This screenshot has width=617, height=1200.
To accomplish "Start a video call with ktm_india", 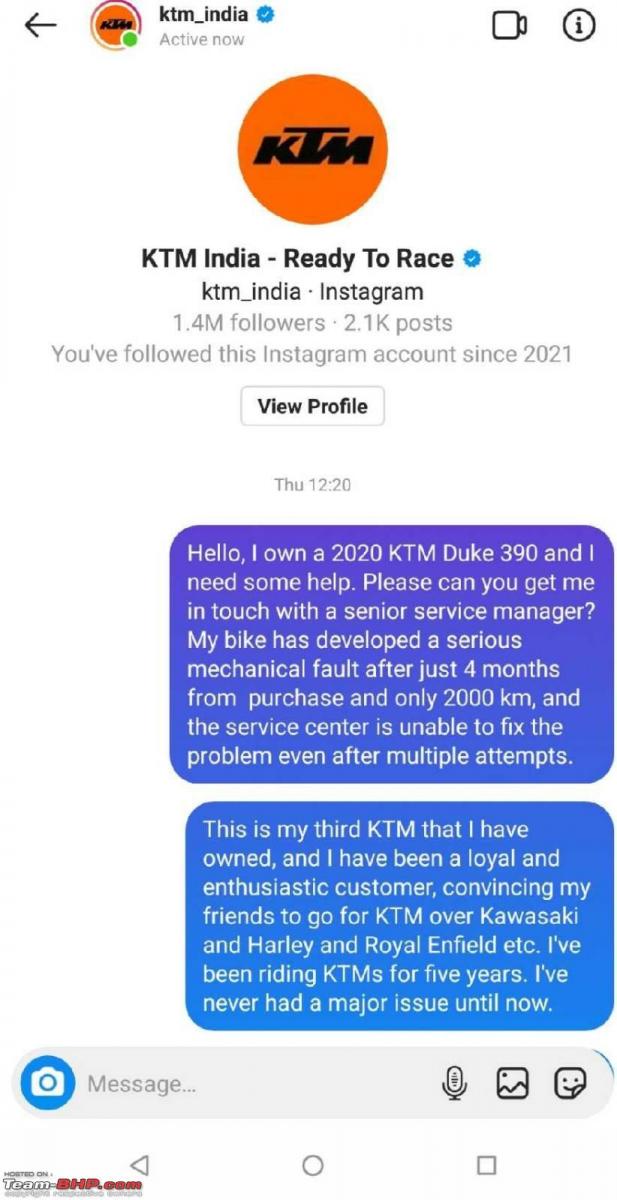I will click(x=509, y=26).
